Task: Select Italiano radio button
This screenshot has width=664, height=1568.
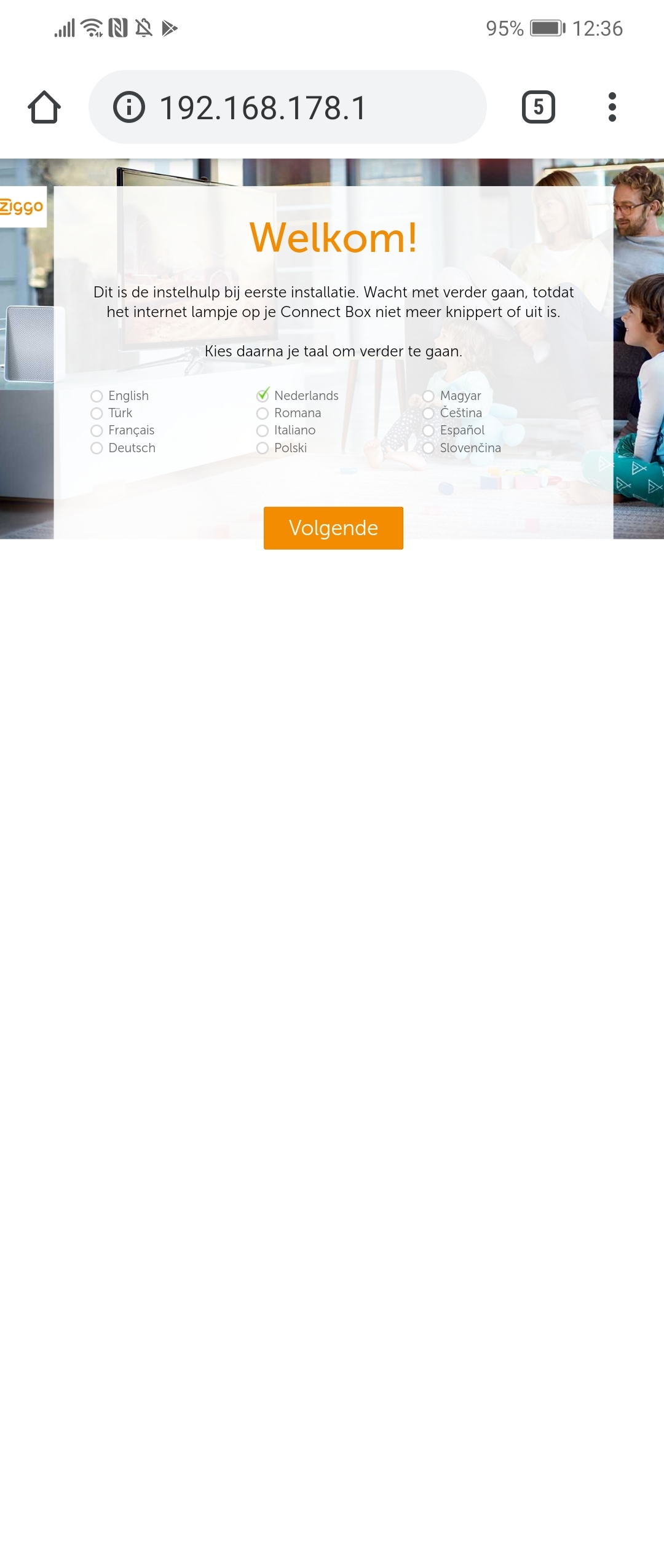Action: [x=263, y=431]
